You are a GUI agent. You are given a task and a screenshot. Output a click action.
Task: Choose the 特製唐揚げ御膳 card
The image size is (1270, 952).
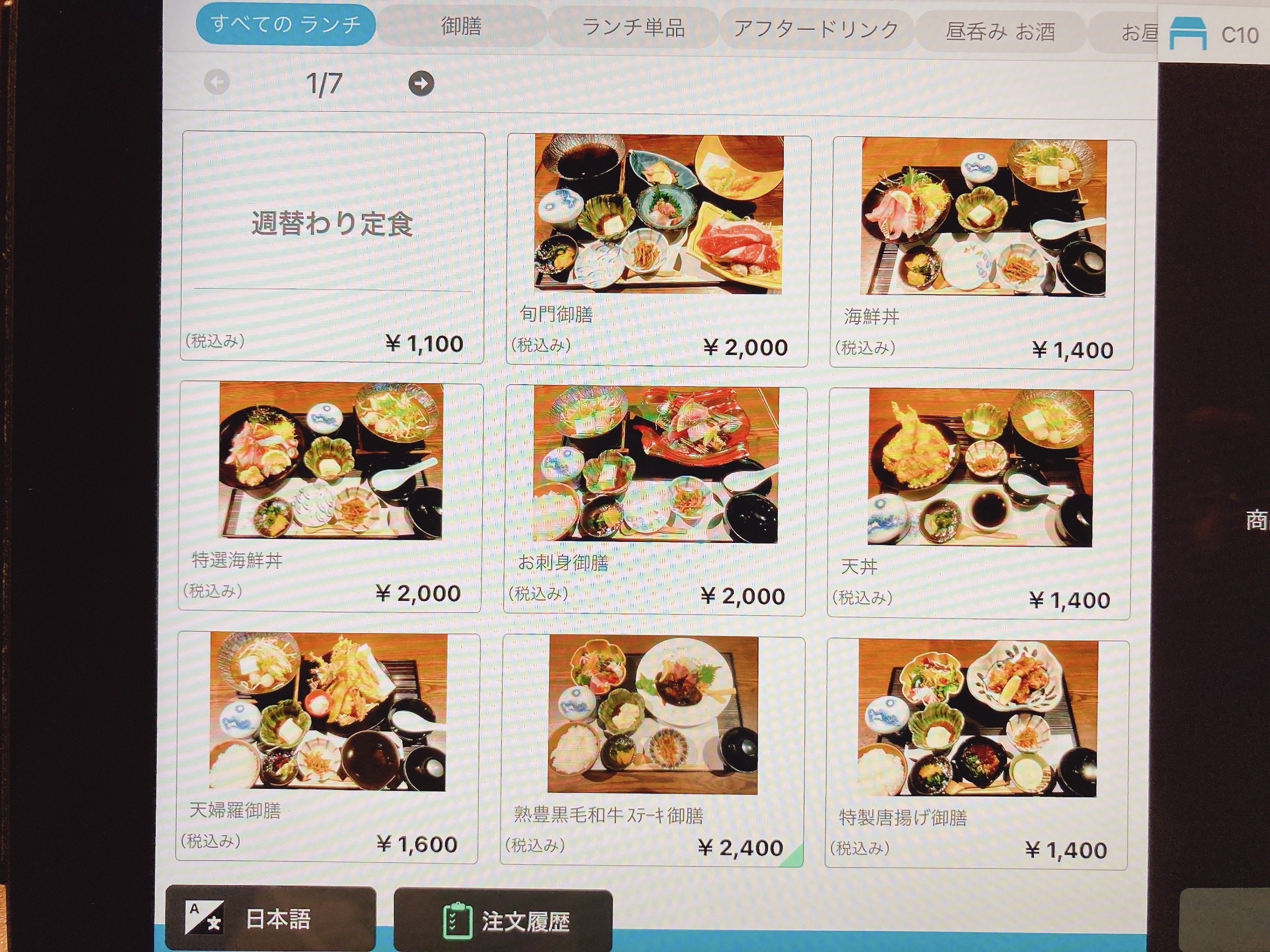(x=977, y=754)
